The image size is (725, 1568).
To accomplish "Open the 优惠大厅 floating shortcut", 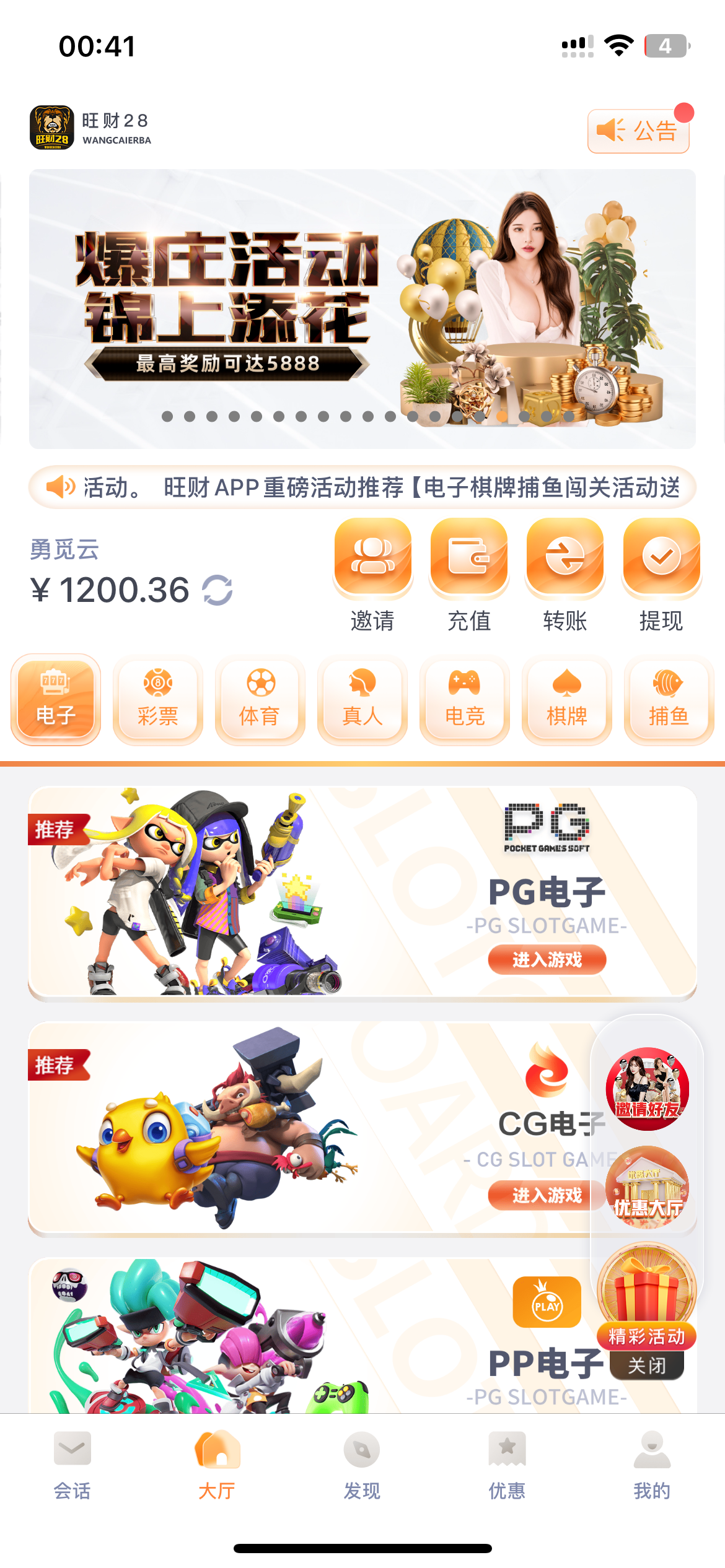I will [647, 1187].
